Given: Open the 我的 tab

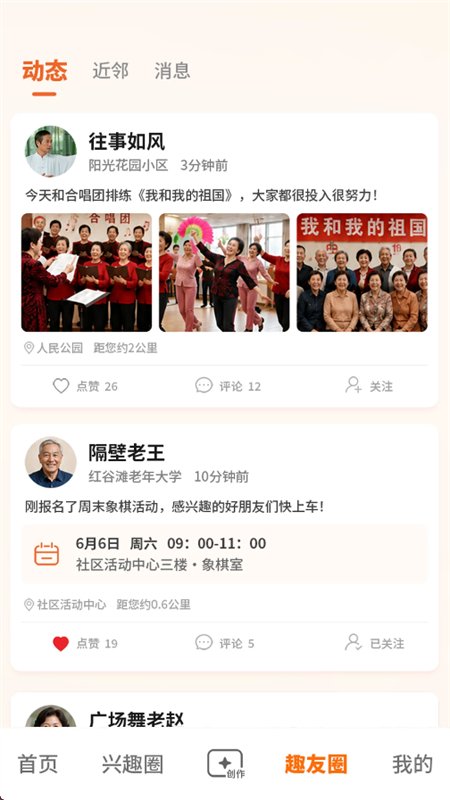Looking at the screenshot, I should pyautogui.click(x=412, y=764).
